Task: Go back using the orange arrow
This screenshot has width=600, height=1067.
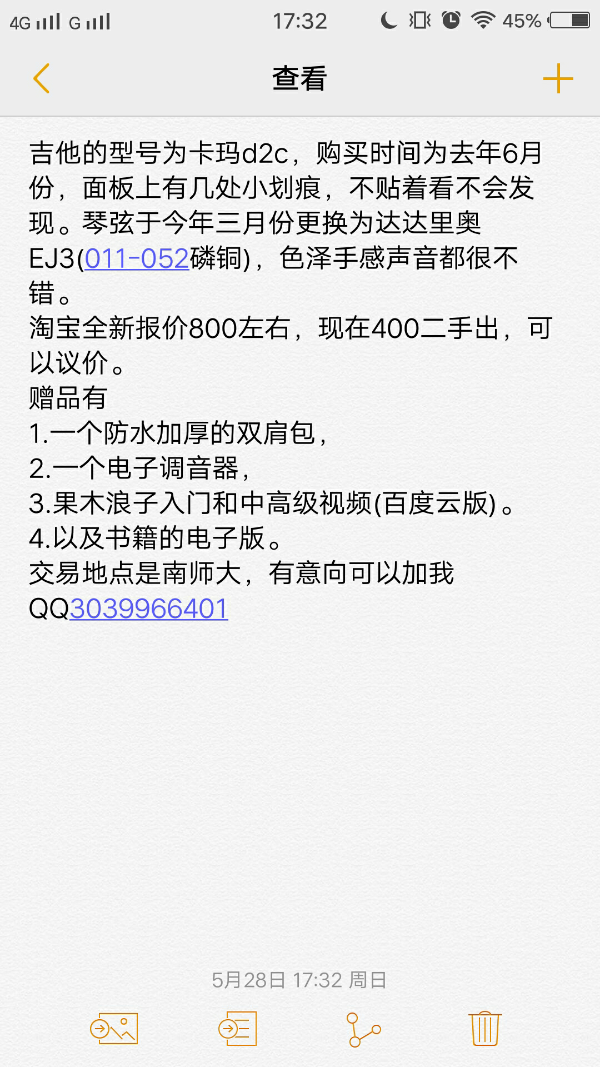Action: pos(41,79)
